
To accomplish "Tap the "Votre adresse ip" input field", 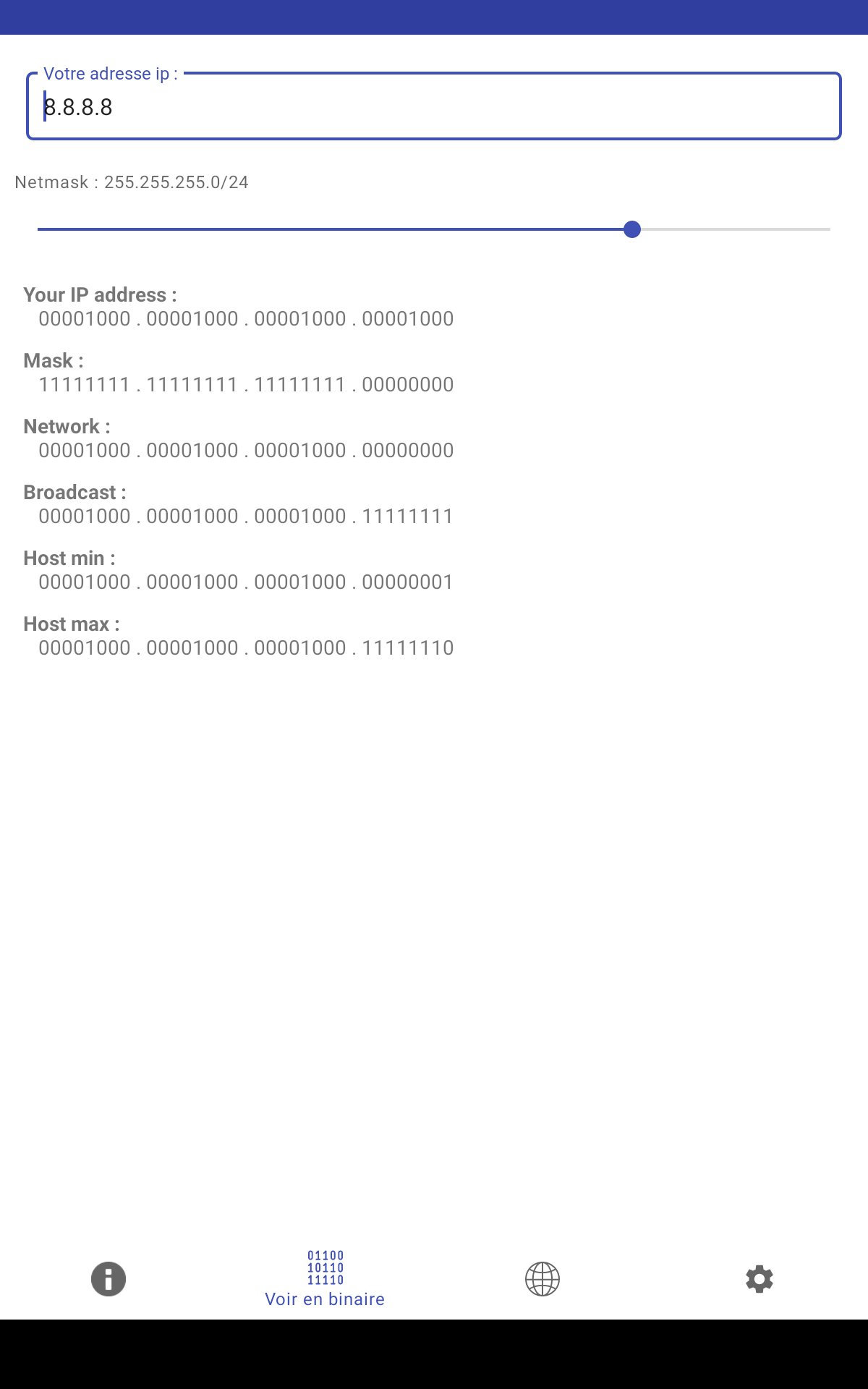I will 434,107.
